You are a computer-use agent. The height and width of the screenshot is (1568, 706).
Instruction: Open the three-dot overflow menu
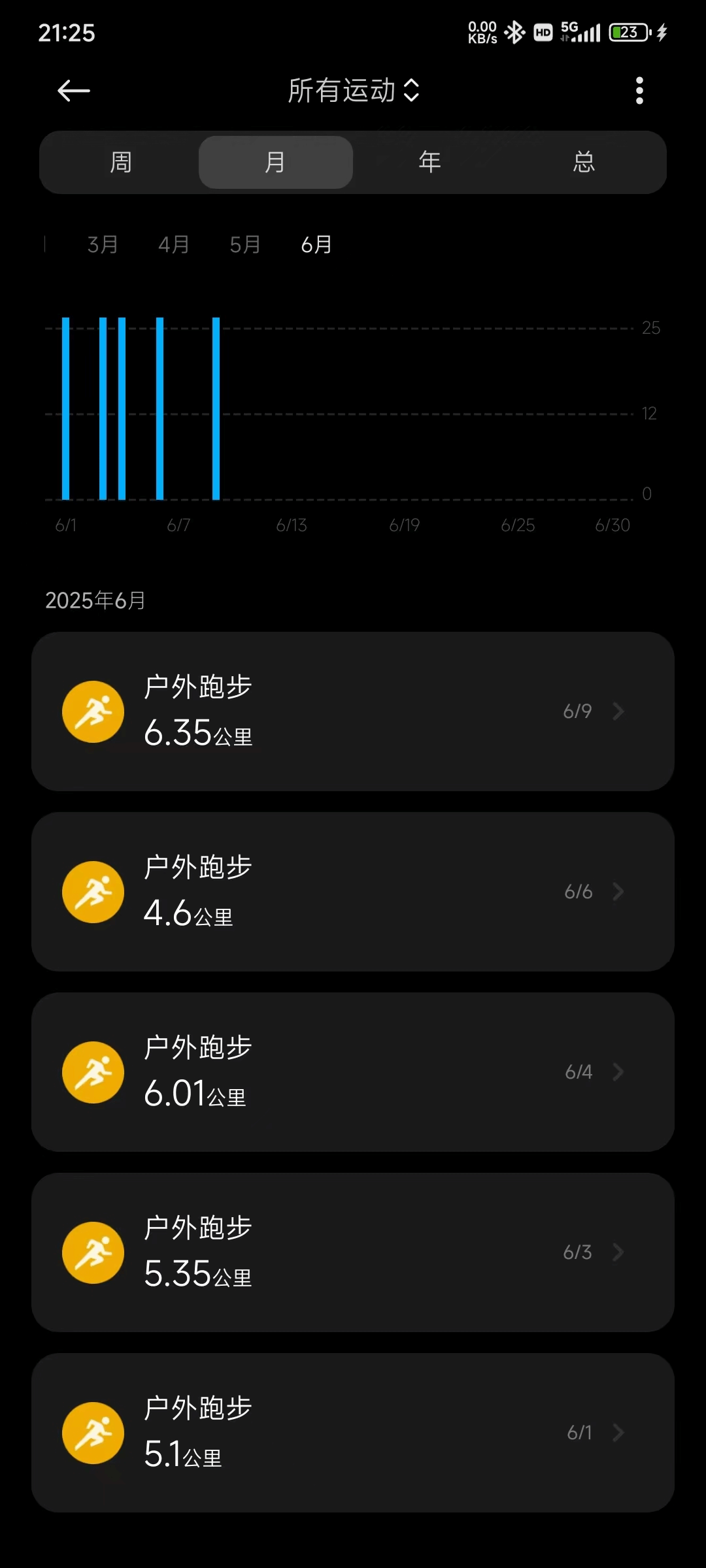point(639,91)
